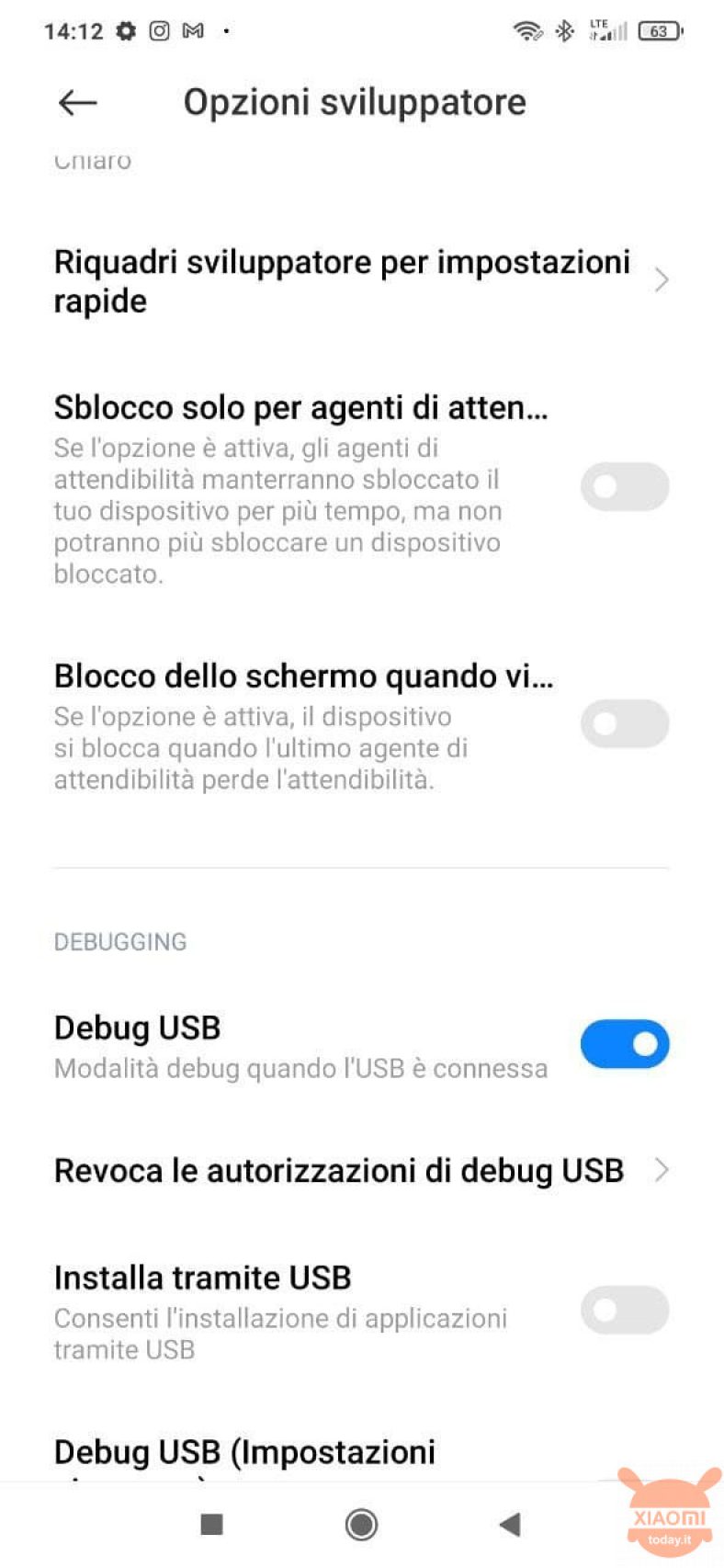
Task: Tap the battery indicator showing 63
Action: pyautogui.click(x=658, y=29)
